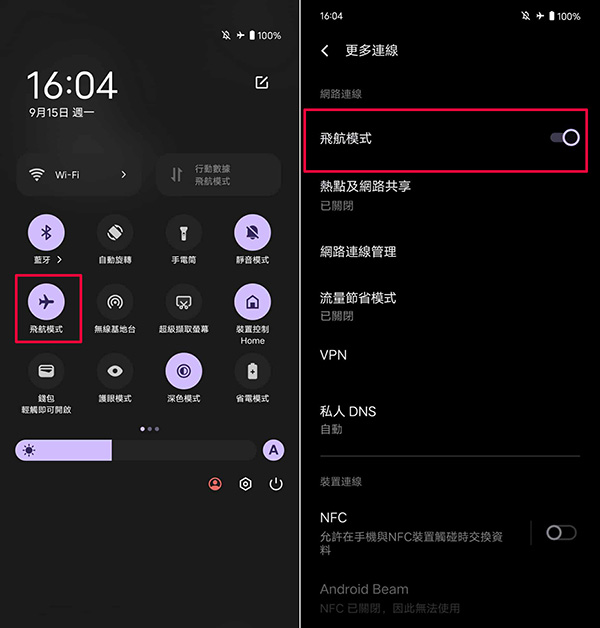Toggle auto brightness A button
This screenshot has height=628, width=600.
274,451
